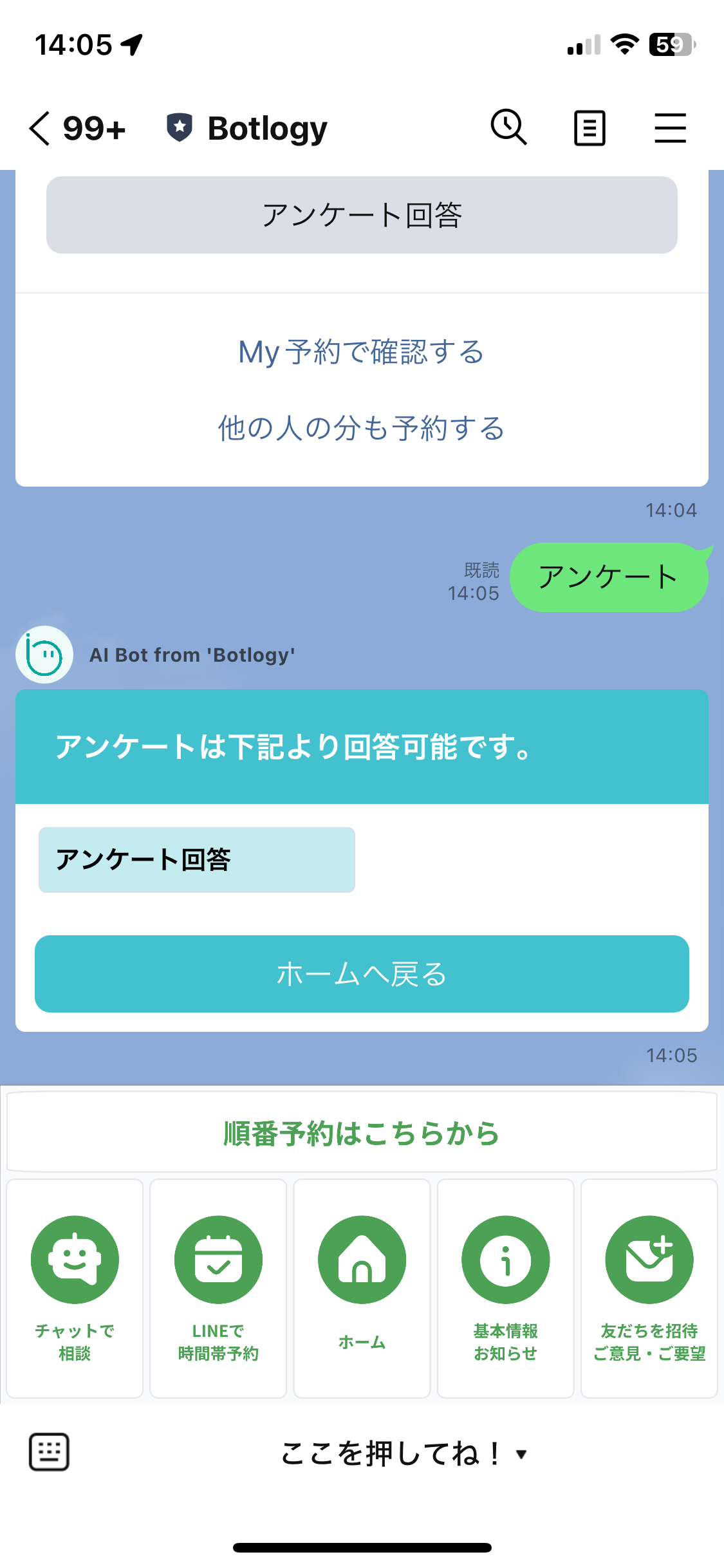
Task: Go to ホーム in the rich menu
Action: coord(362,1287)
